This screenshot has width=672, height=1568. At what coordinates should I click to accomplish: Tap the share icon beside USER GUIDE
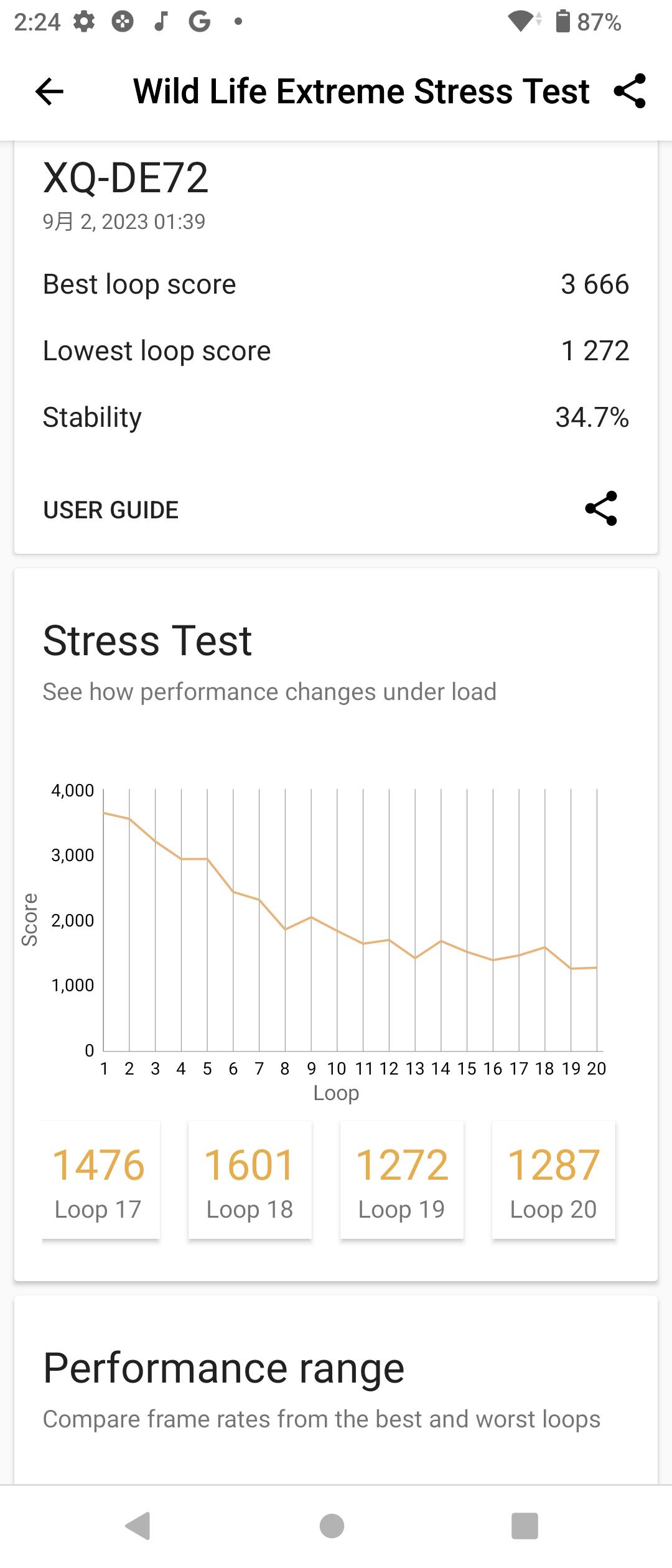point(601,508)
